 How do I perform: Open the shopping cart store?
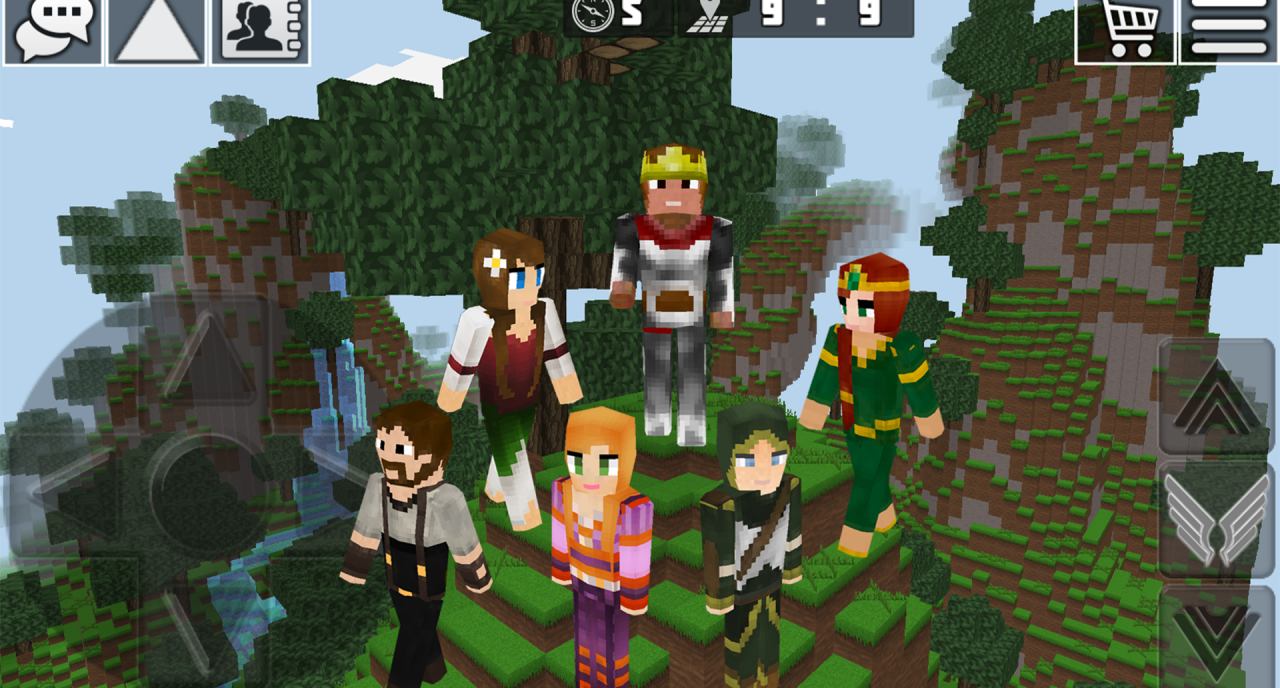click(1125, 30)
